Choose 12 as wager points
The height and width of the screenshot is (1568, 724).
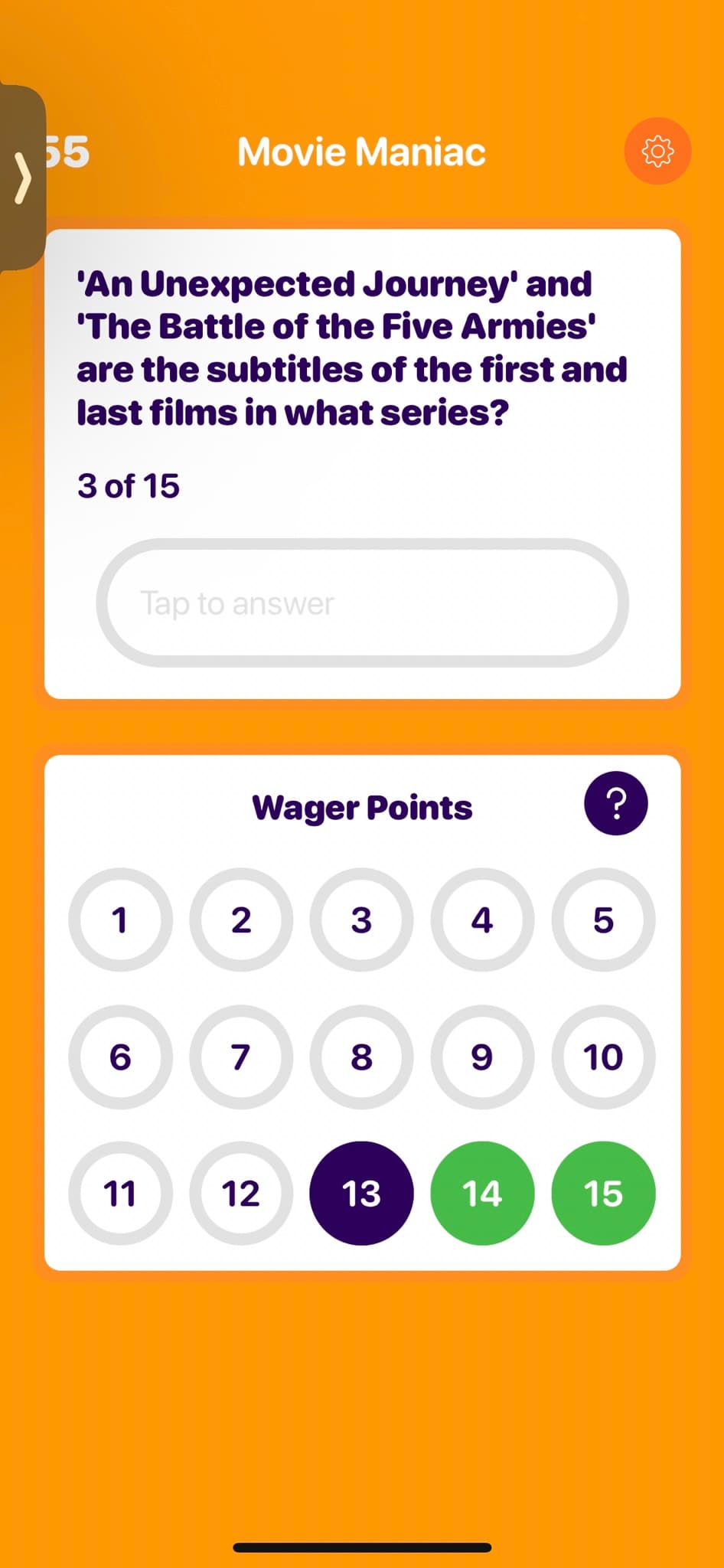241,1193
